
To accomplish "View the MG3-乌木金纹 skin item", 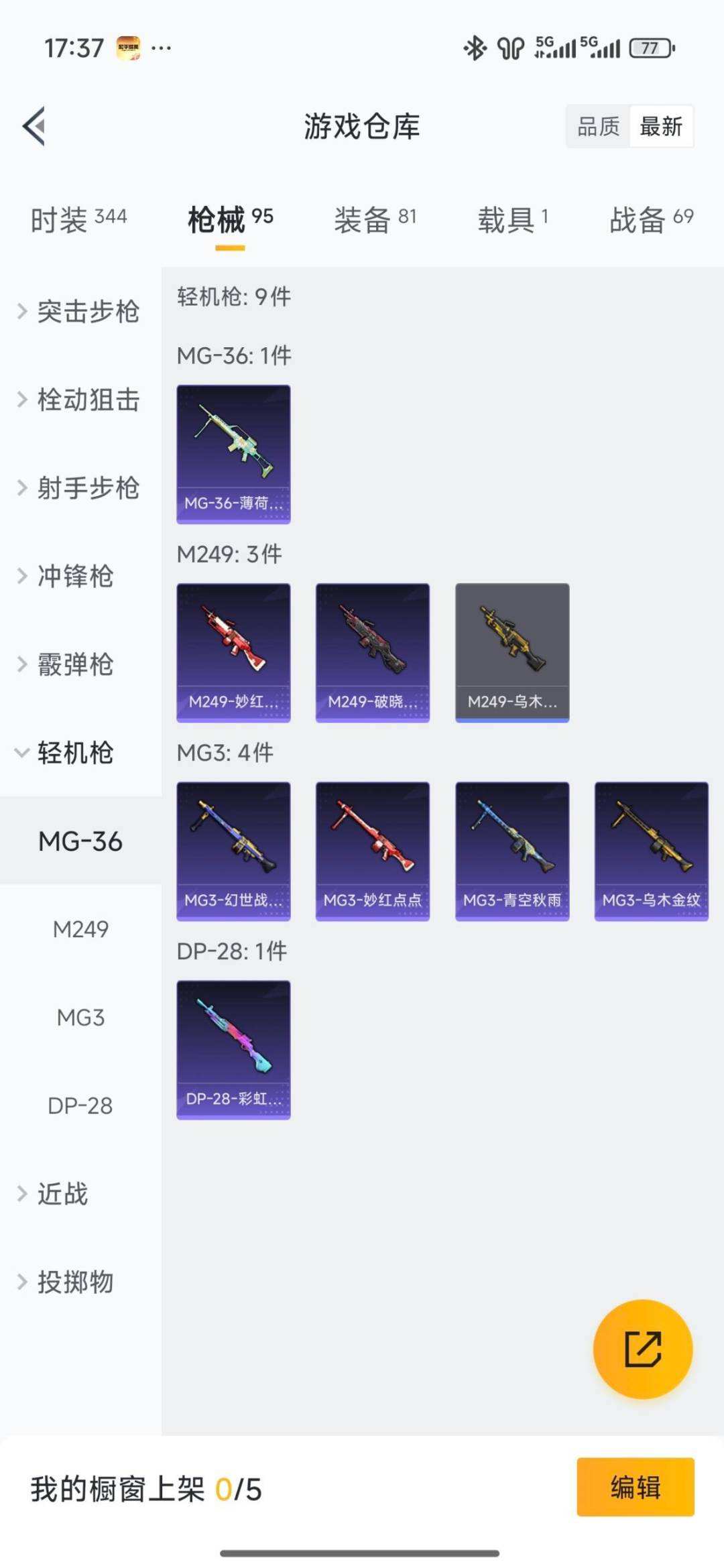I will pos(651,851).
